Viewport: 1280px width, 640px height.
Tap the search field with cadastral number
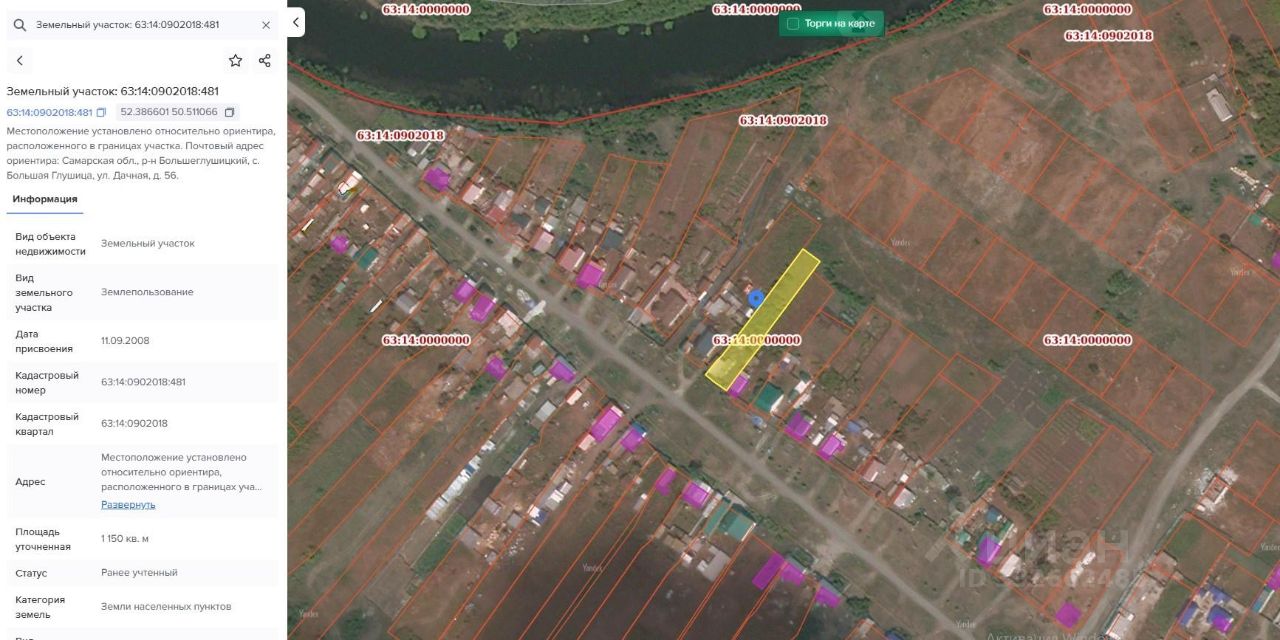click(x=141, y=24)
